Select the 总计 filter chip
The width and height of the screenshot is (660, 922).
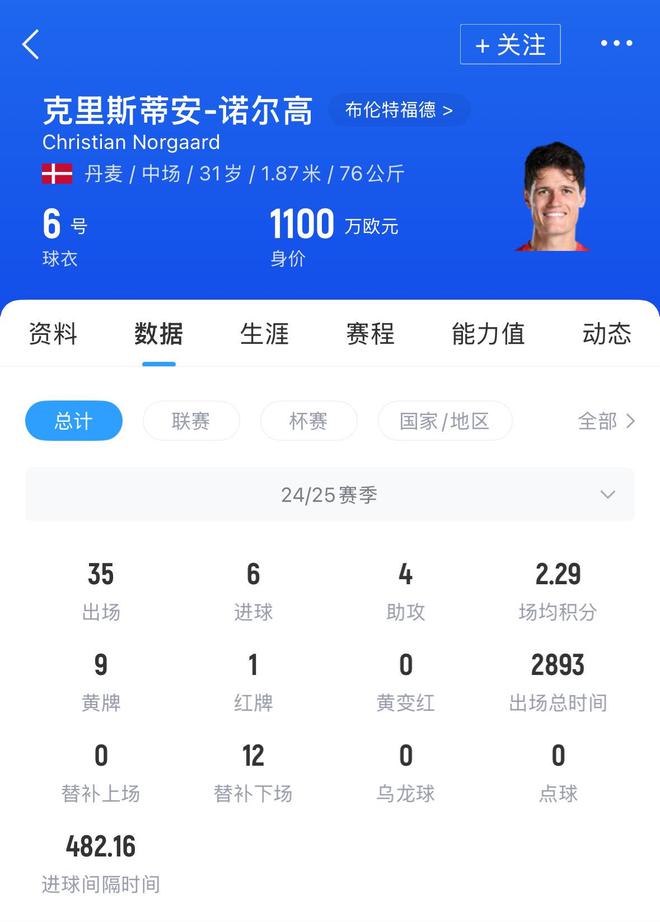point(74,421)
